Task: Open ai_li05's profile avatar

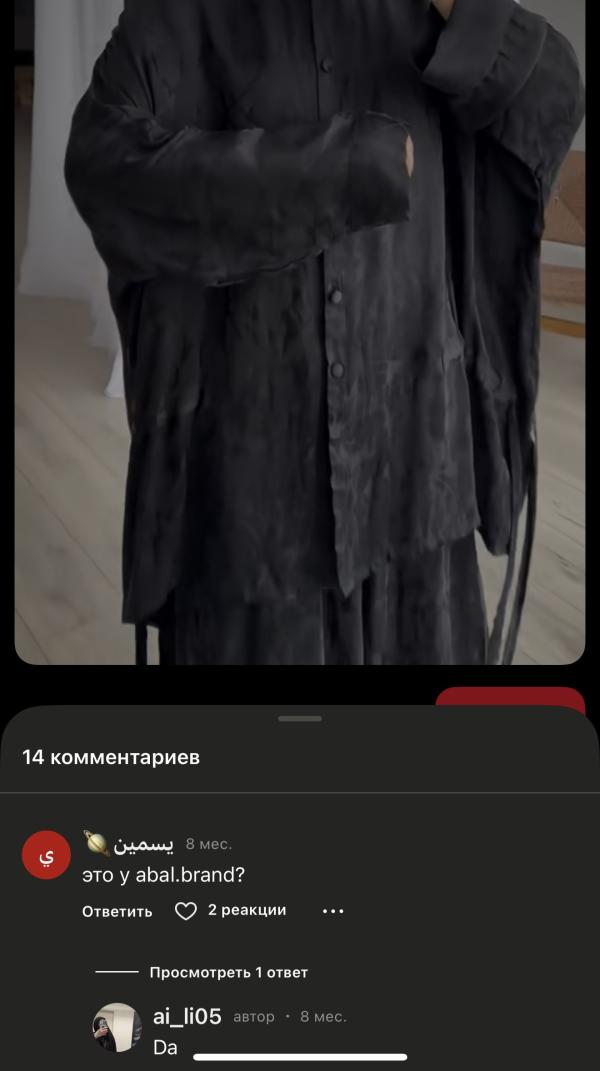Action: tap(117, 1027)
